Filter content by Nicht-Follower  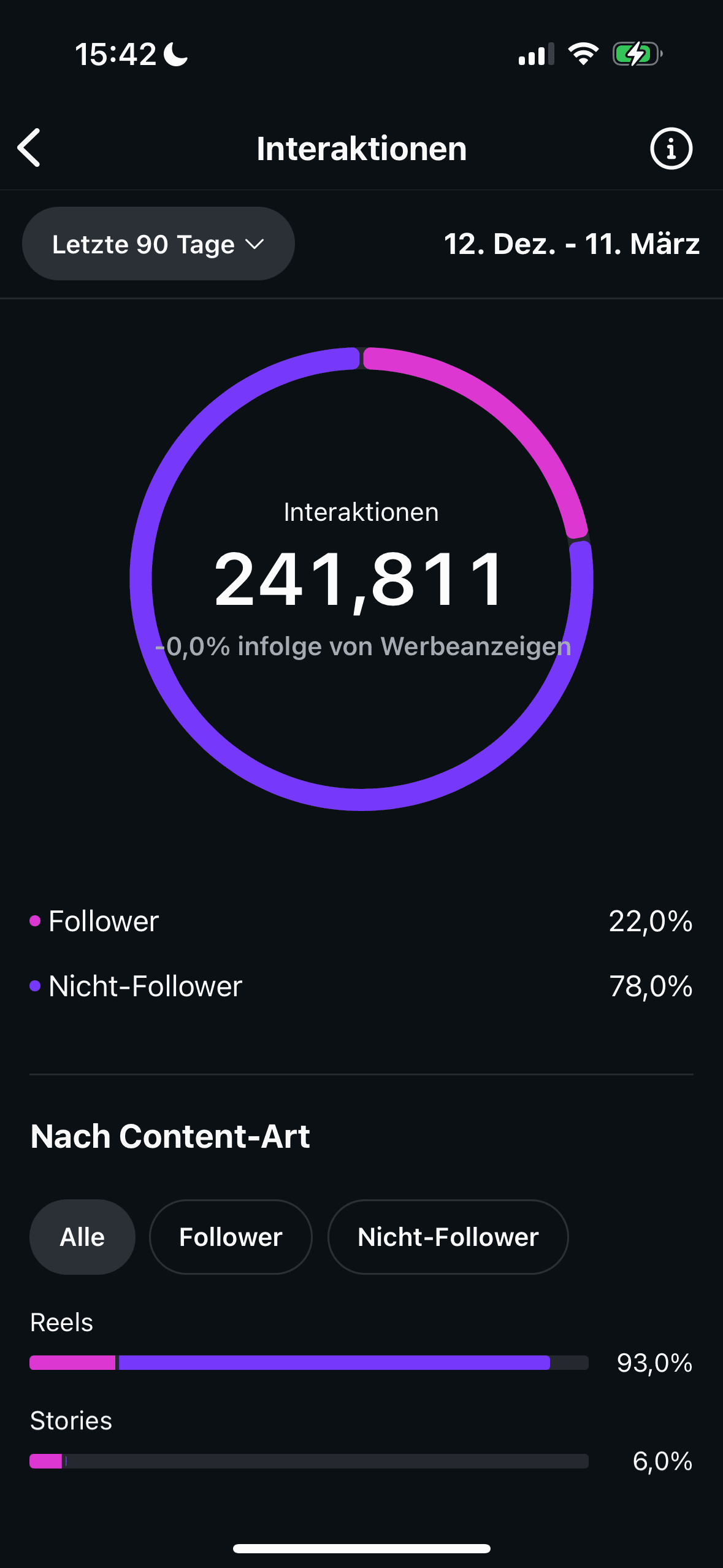point(448,1237)
